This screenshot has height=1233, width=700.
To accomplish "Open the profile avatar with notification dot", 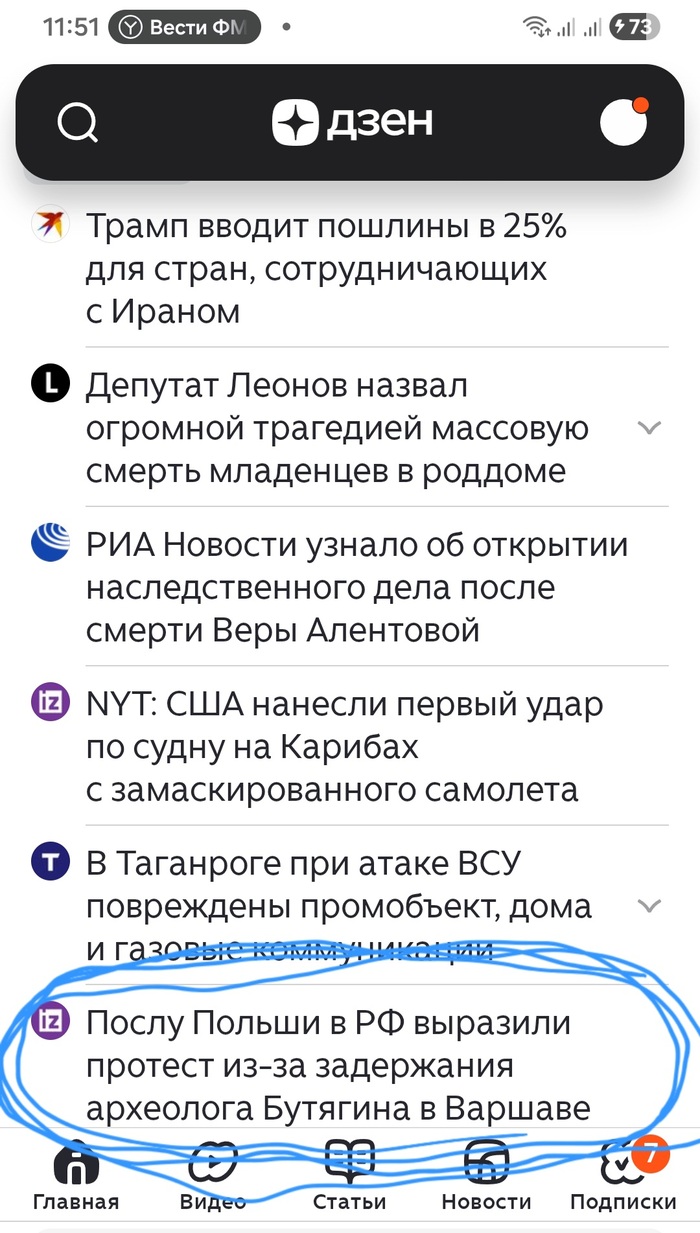I will [623, 123].
